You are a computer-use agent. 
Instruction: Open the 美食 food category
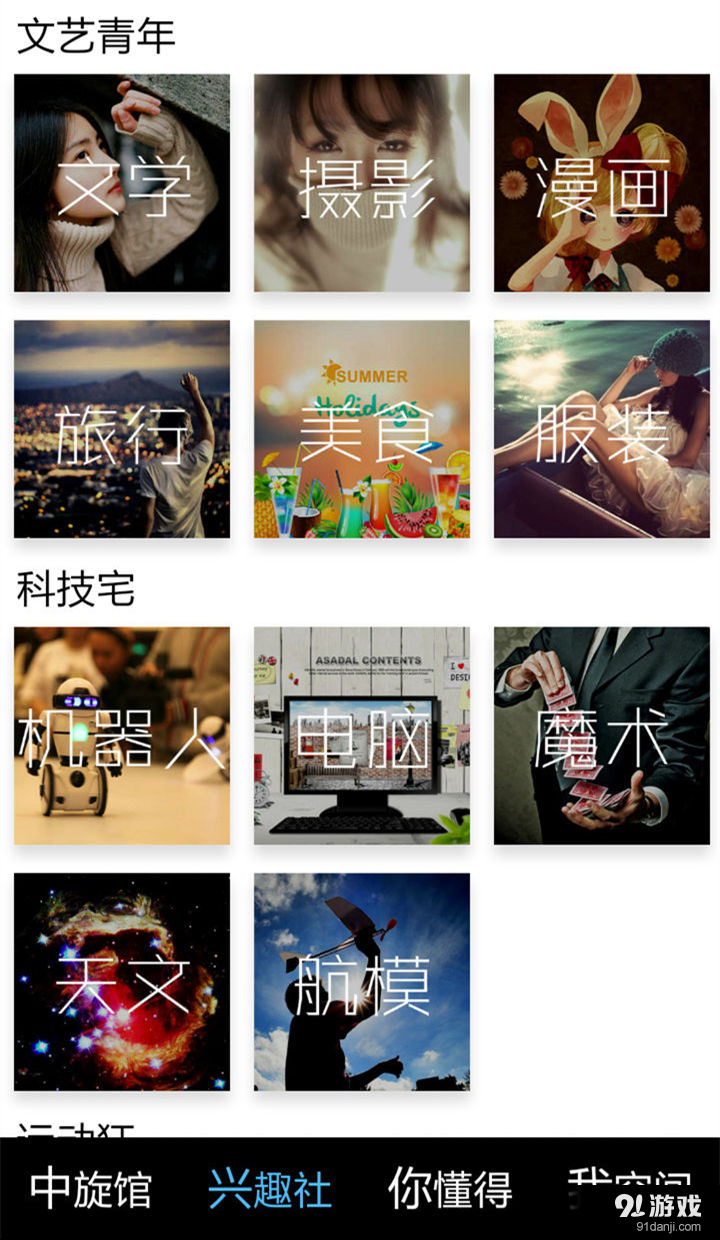point(362,430)
